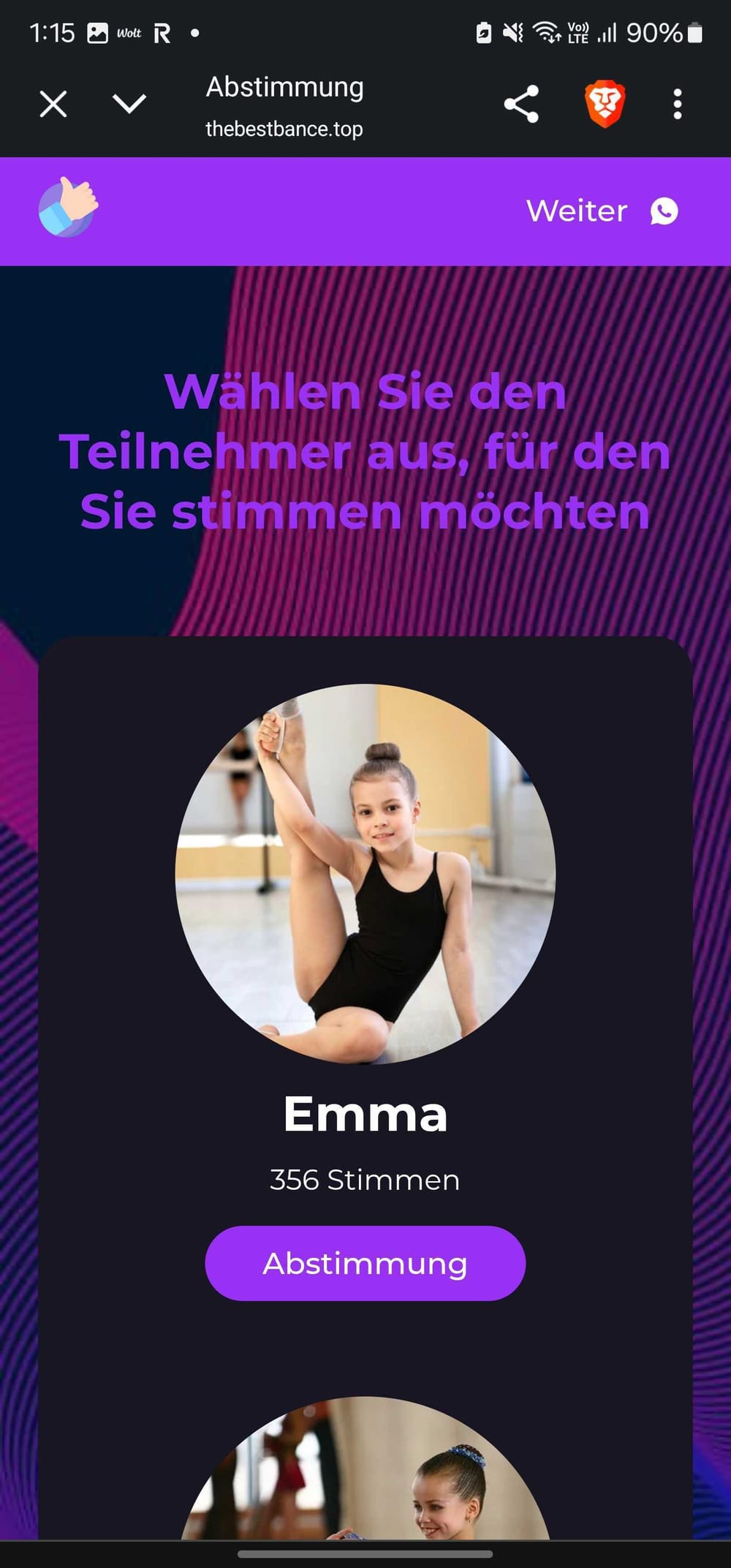Share this page
This screenshot has height=1568, width=731.
point(521,104)
